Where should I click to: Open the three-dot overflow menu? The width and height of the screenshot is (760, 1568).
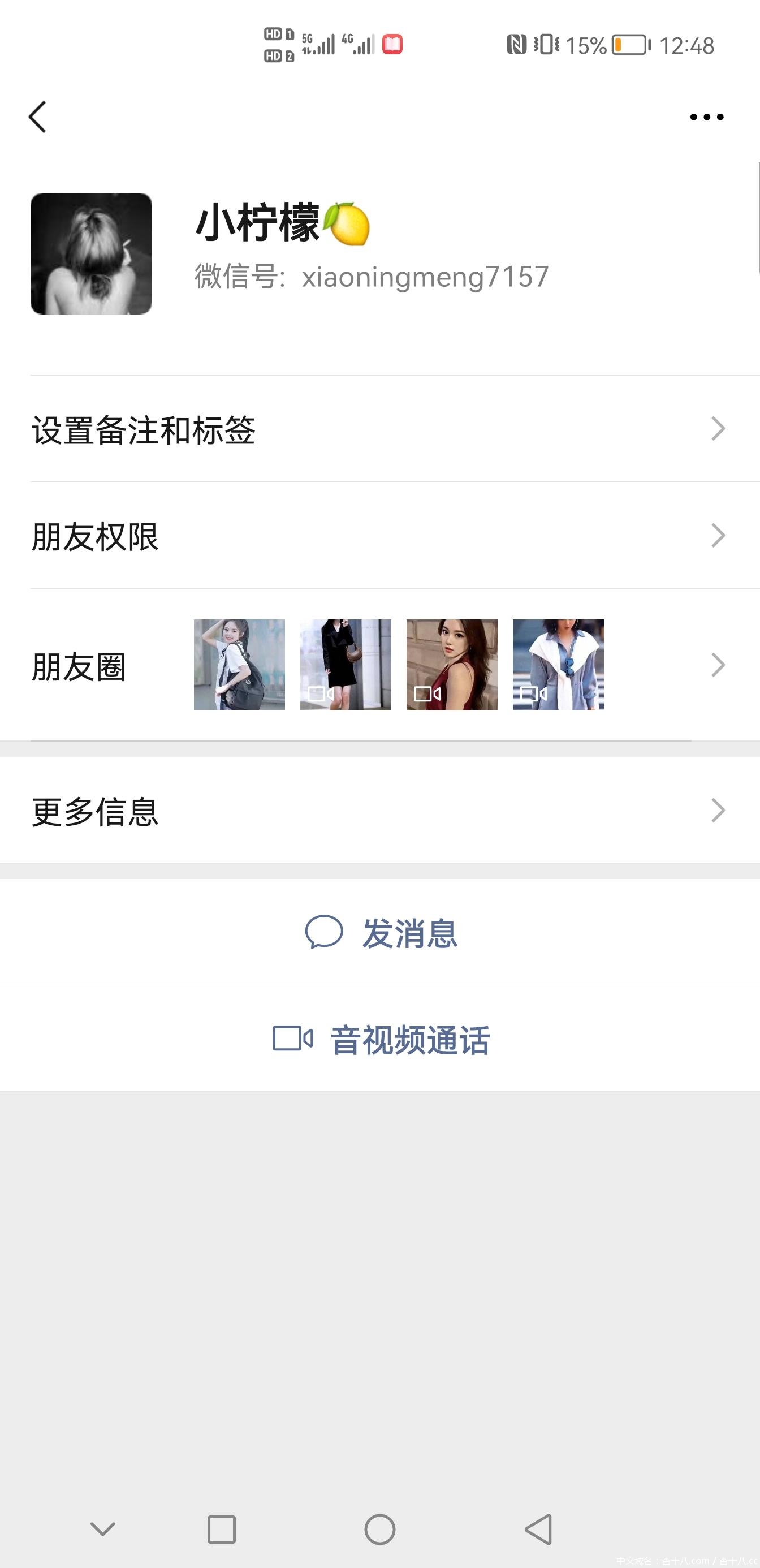click(706, 117)
